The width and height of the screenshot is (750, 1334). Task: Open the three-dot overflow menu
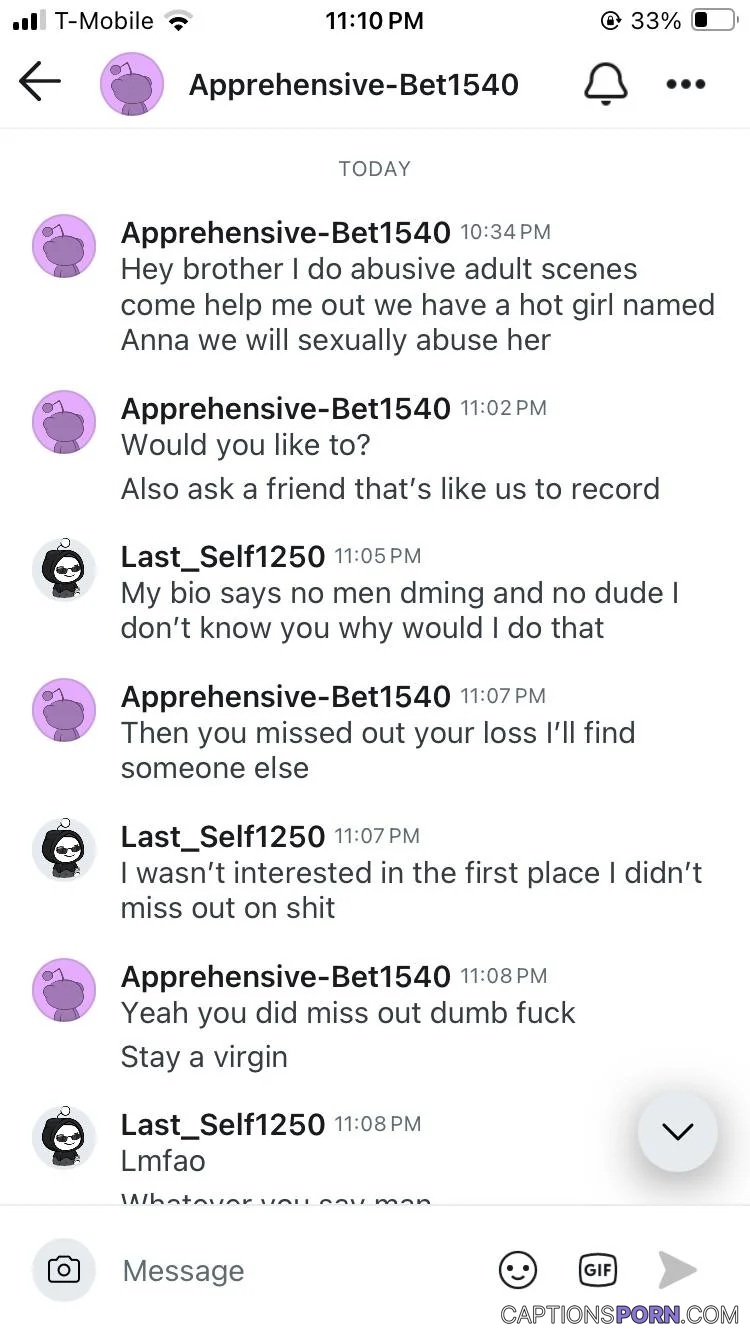(x=686, y=84)
